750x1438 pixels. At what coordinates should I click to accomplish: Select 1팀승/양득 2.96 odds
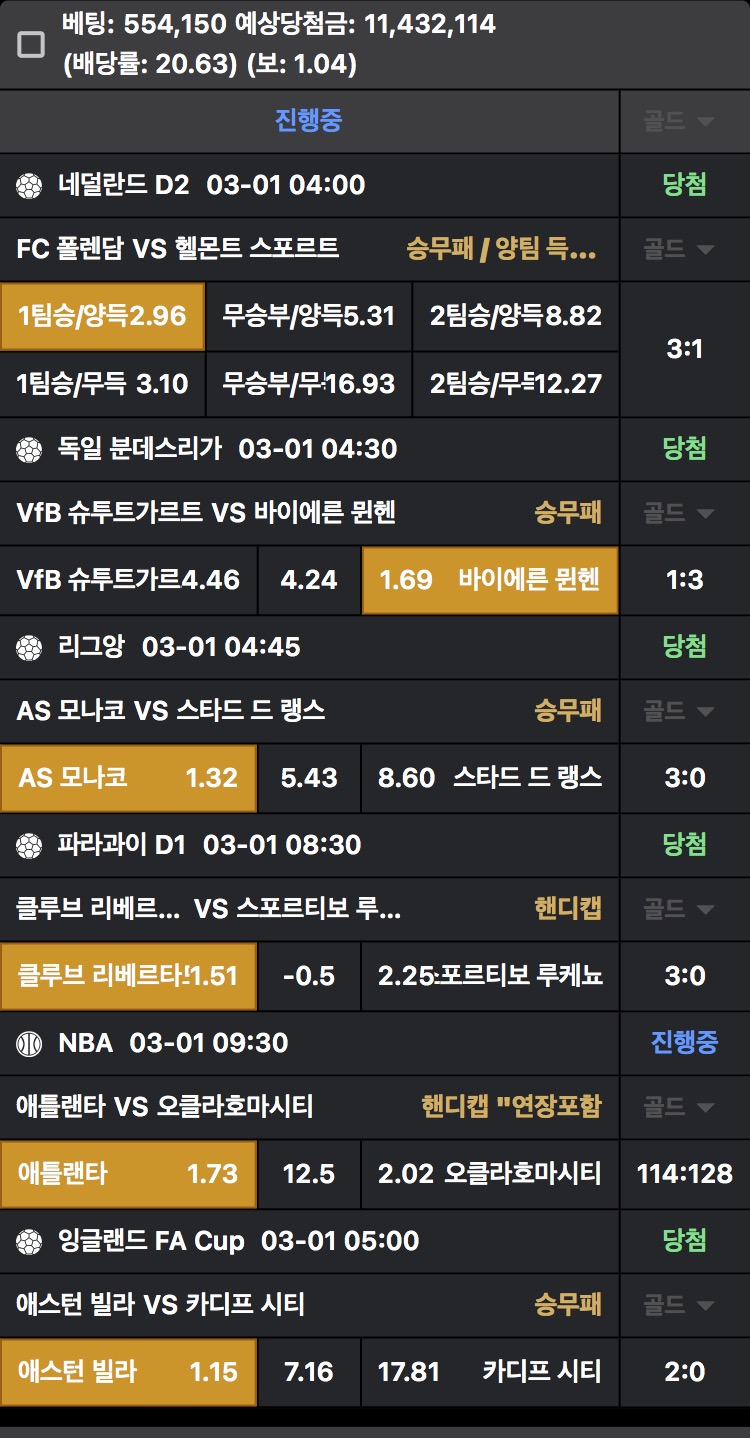pos(102,316)
